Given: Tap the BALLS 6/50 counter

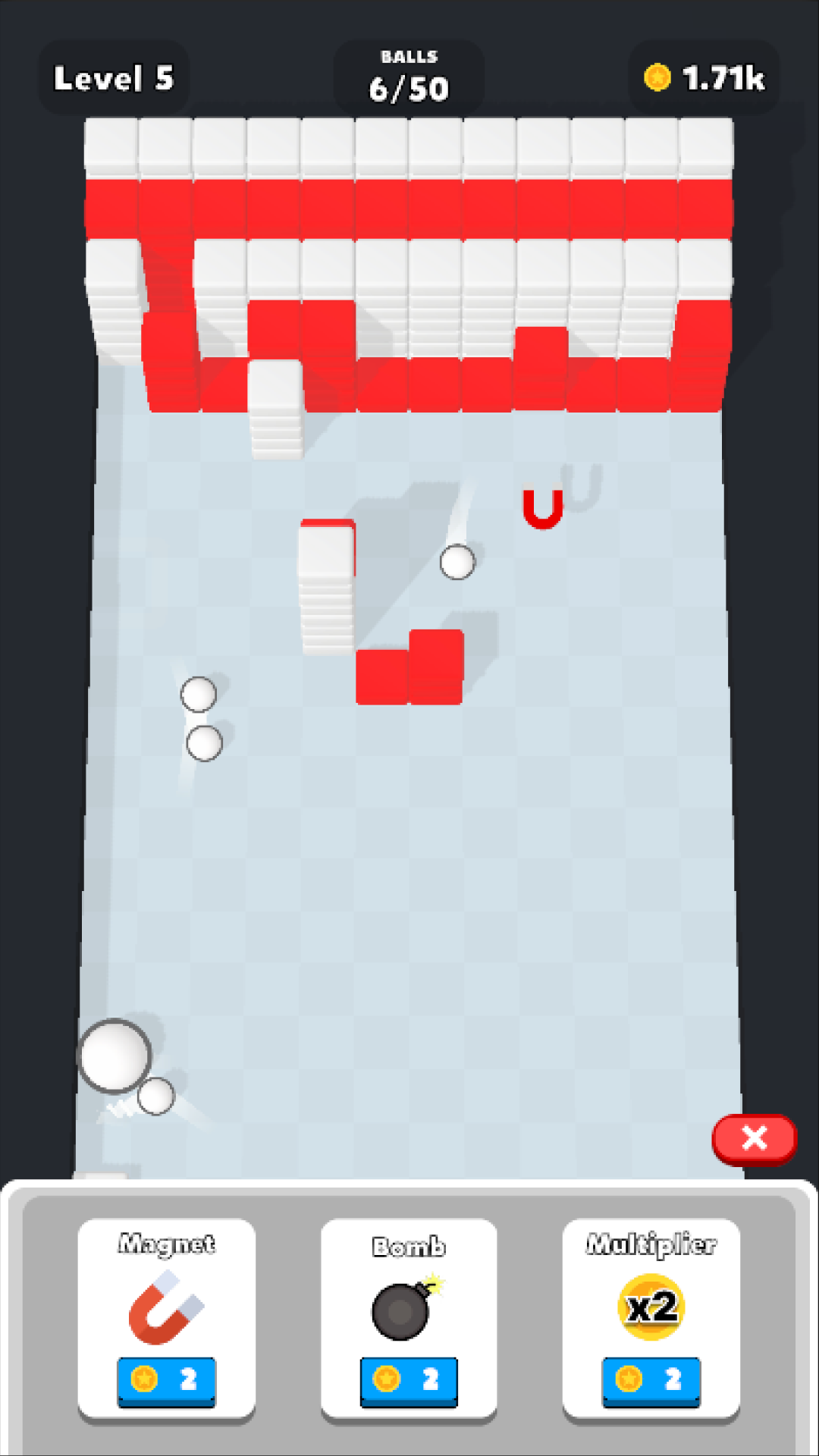Looking at the screenshot, I should point(409,76).
